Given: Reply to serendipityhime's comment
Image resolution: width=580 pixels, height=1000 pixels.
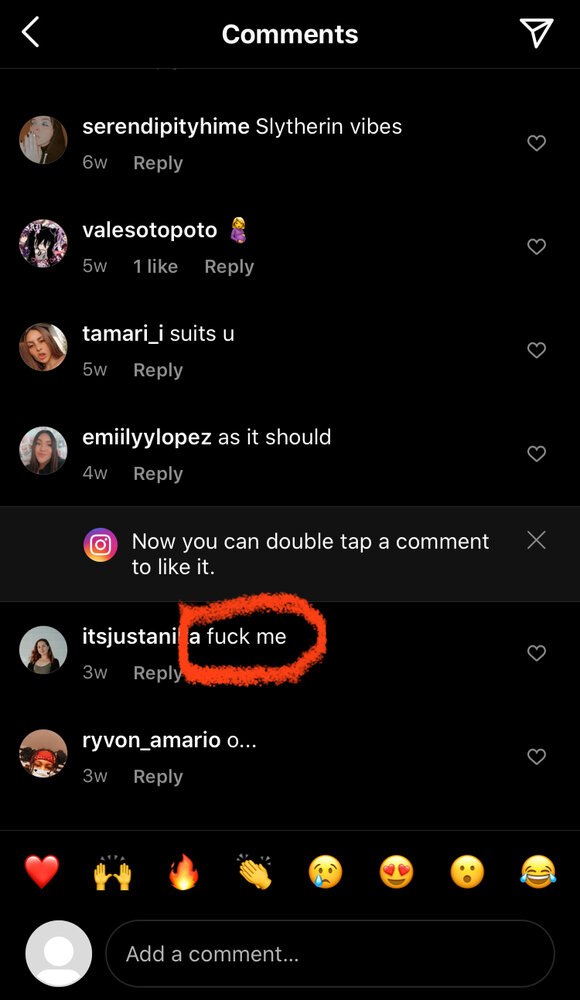Looking at the screenshot, I should pos(158,163).
